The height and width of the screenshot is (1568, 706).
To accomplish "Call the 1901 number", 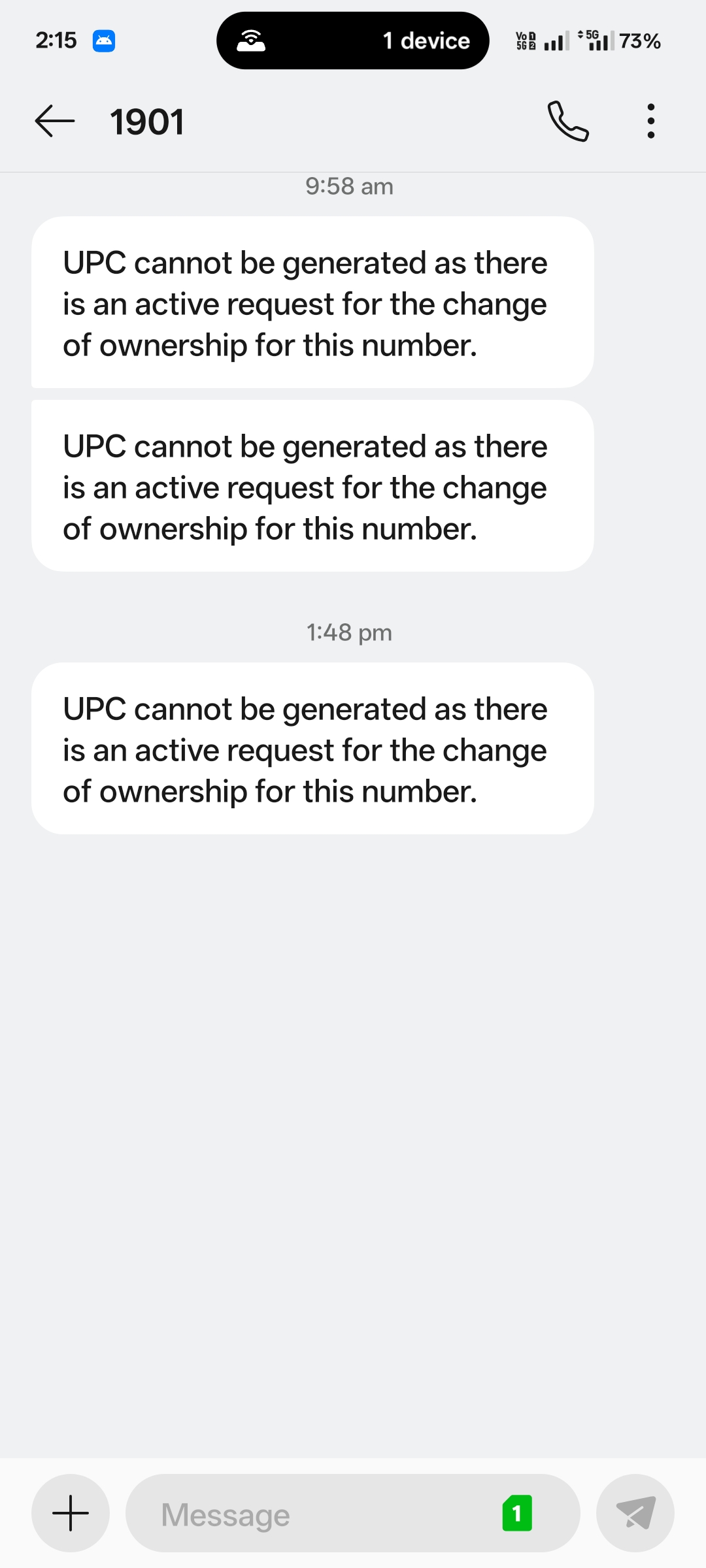I will pyautogui.click(x=568, y=122).
